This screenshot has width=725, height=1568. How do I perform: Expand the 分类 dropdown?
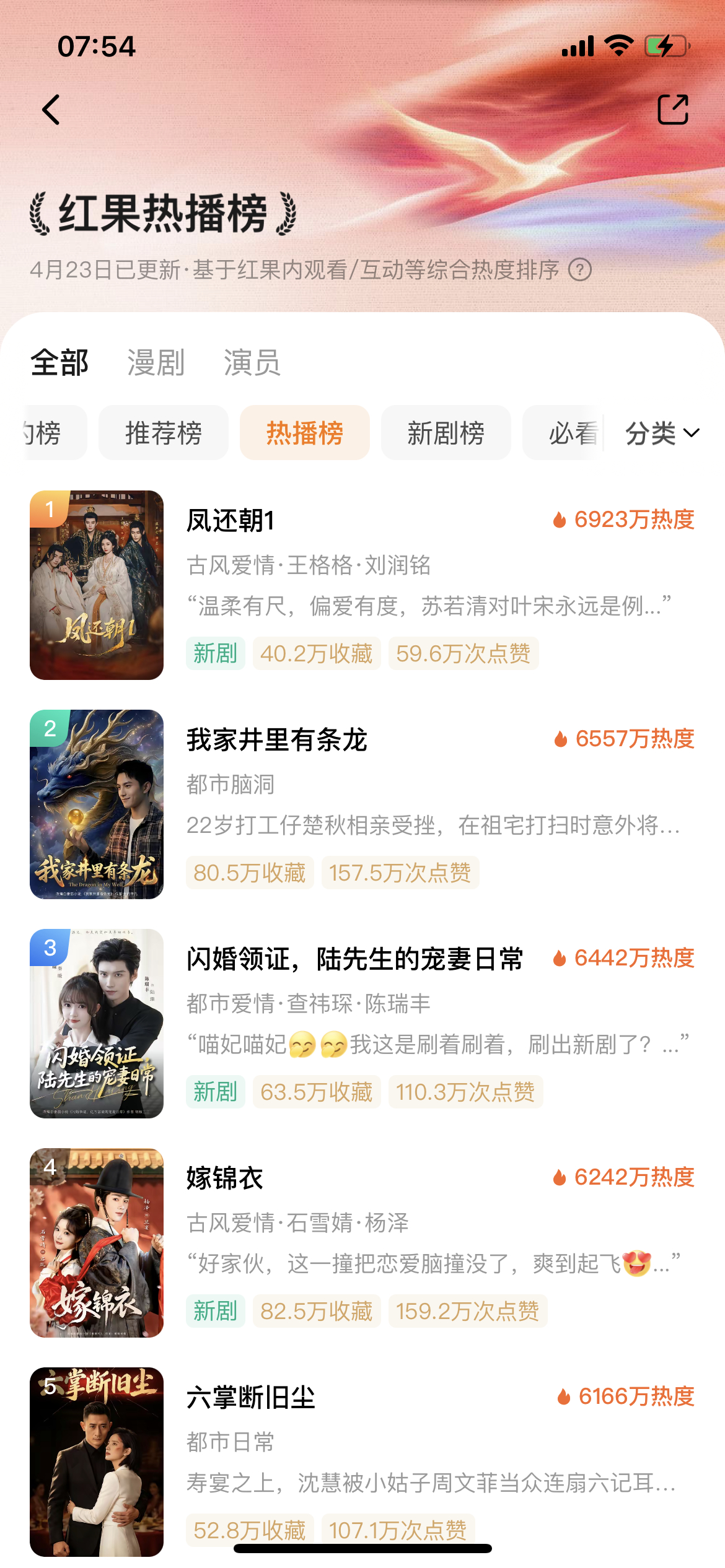[x=662, y=433]
